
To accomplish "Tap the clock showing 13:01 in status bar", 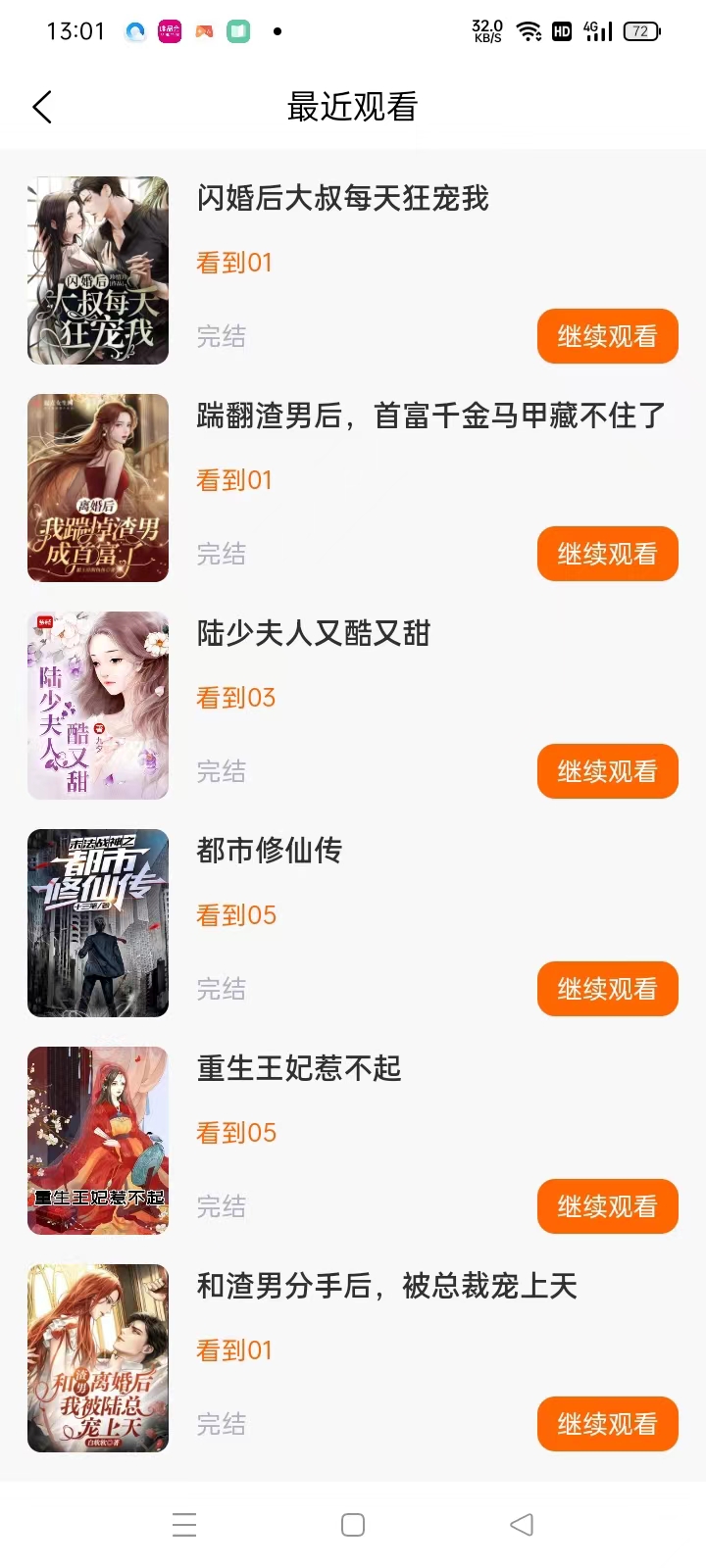I will (x=74, y=31).
